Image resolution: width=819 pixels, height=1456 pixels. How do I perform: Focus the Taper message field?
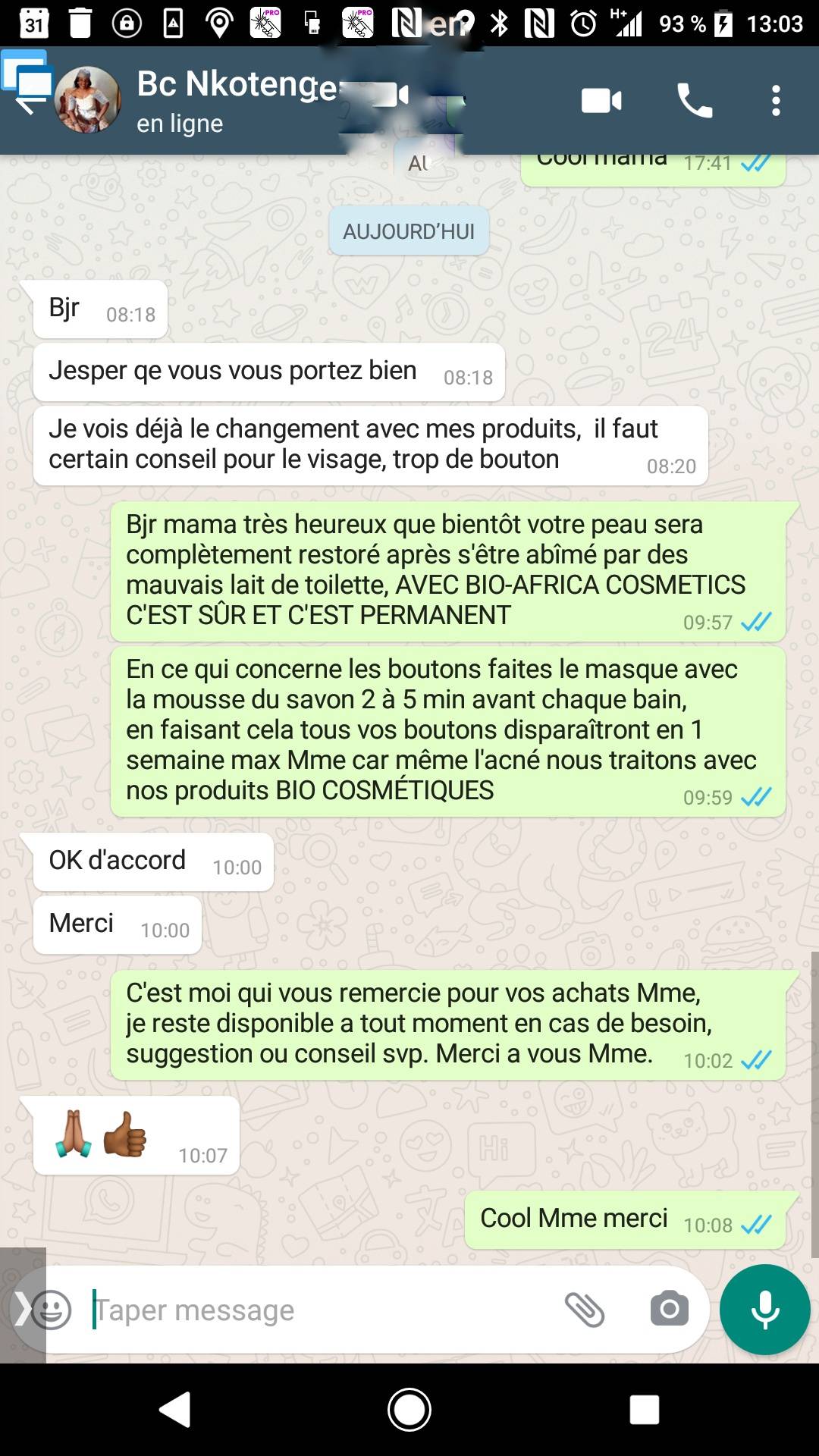coord(318,1310)
